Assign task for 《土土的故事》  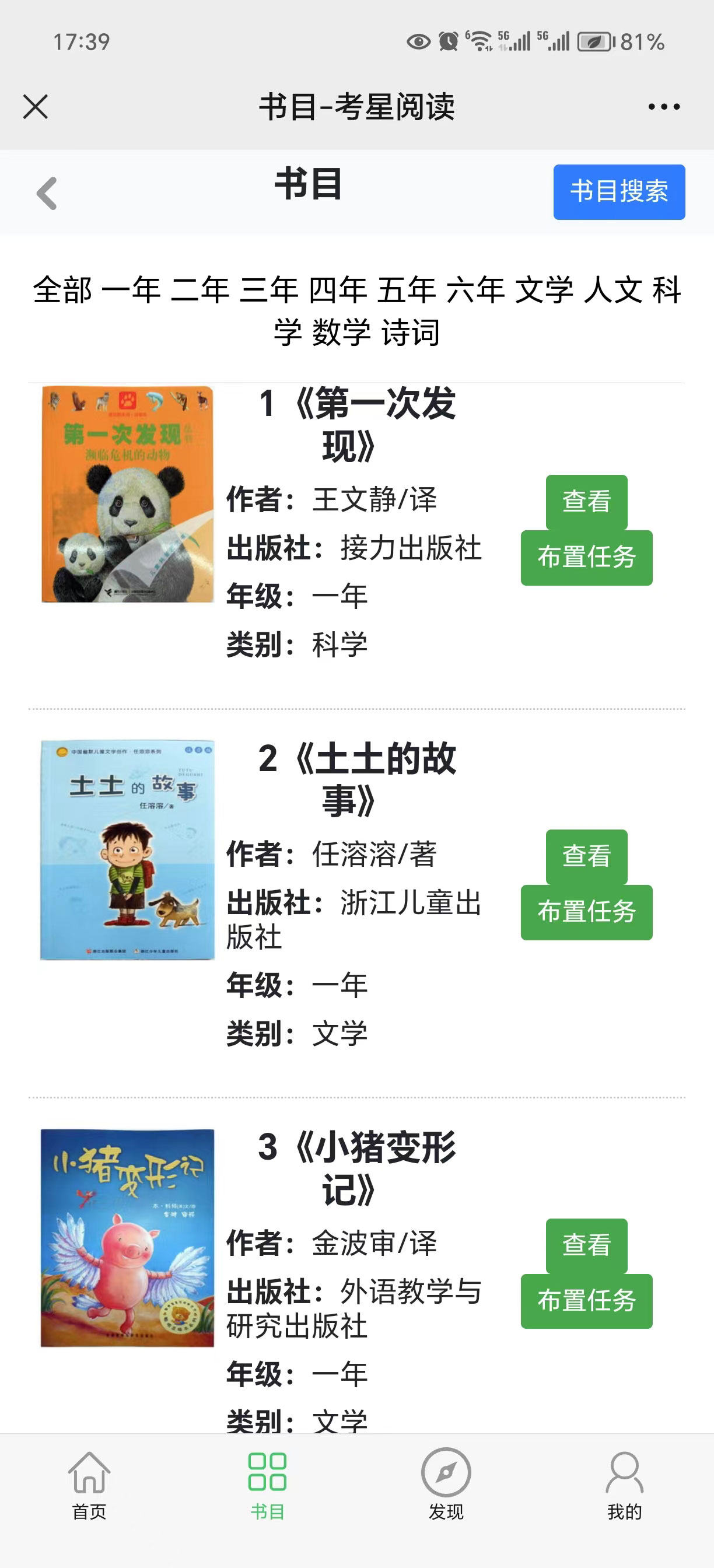coord(586,912)
